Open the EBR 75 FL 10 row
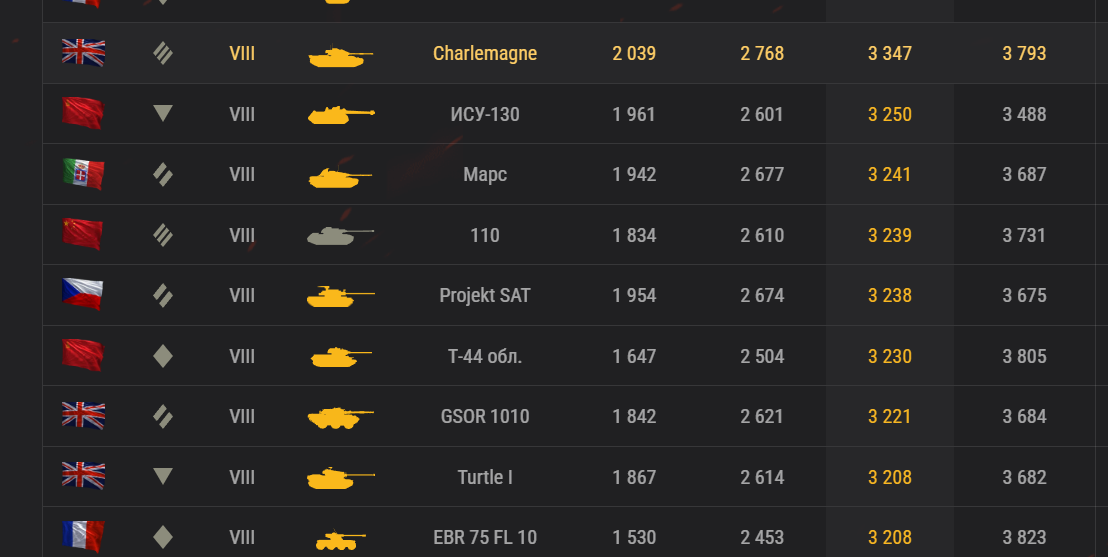 (x=485, y=537)
